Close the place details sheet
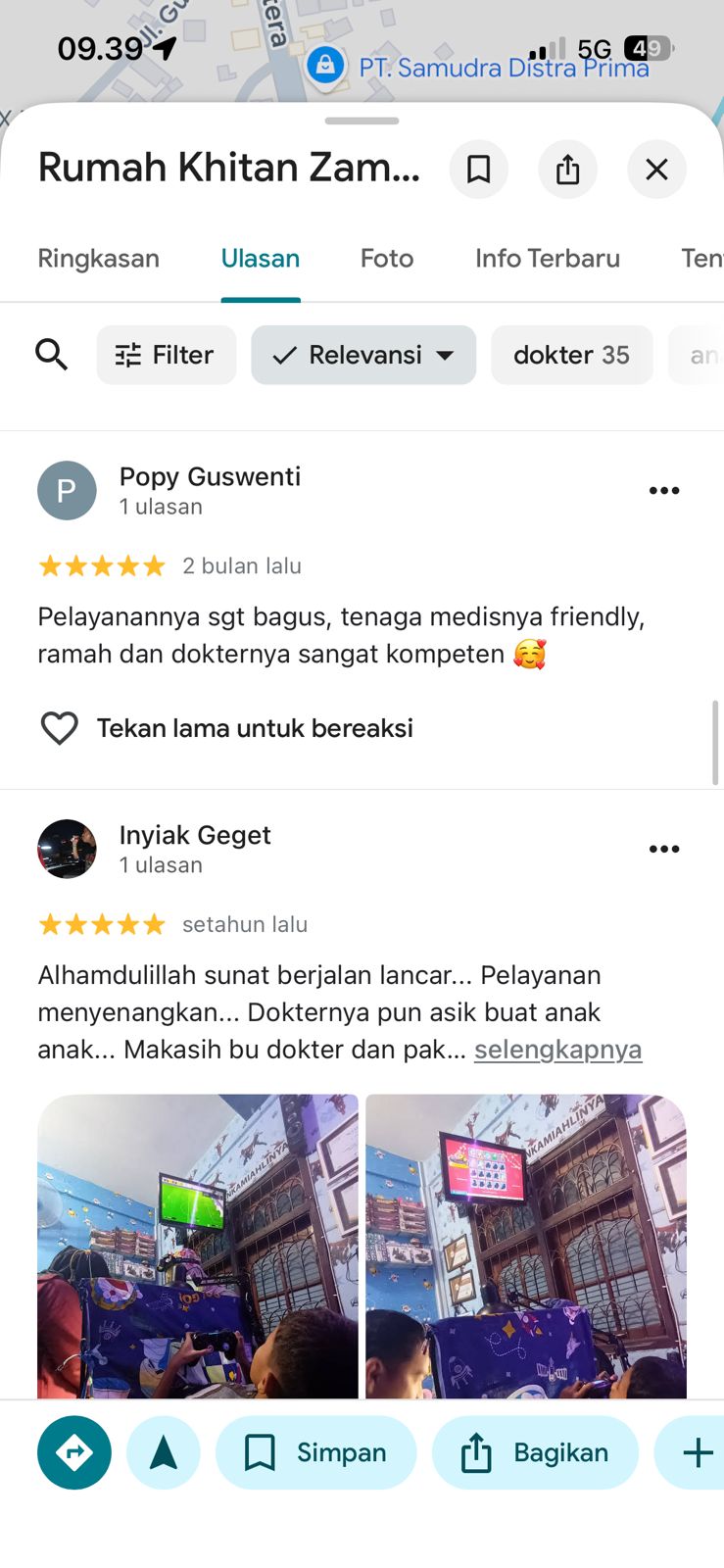 (x=656, y=170)
